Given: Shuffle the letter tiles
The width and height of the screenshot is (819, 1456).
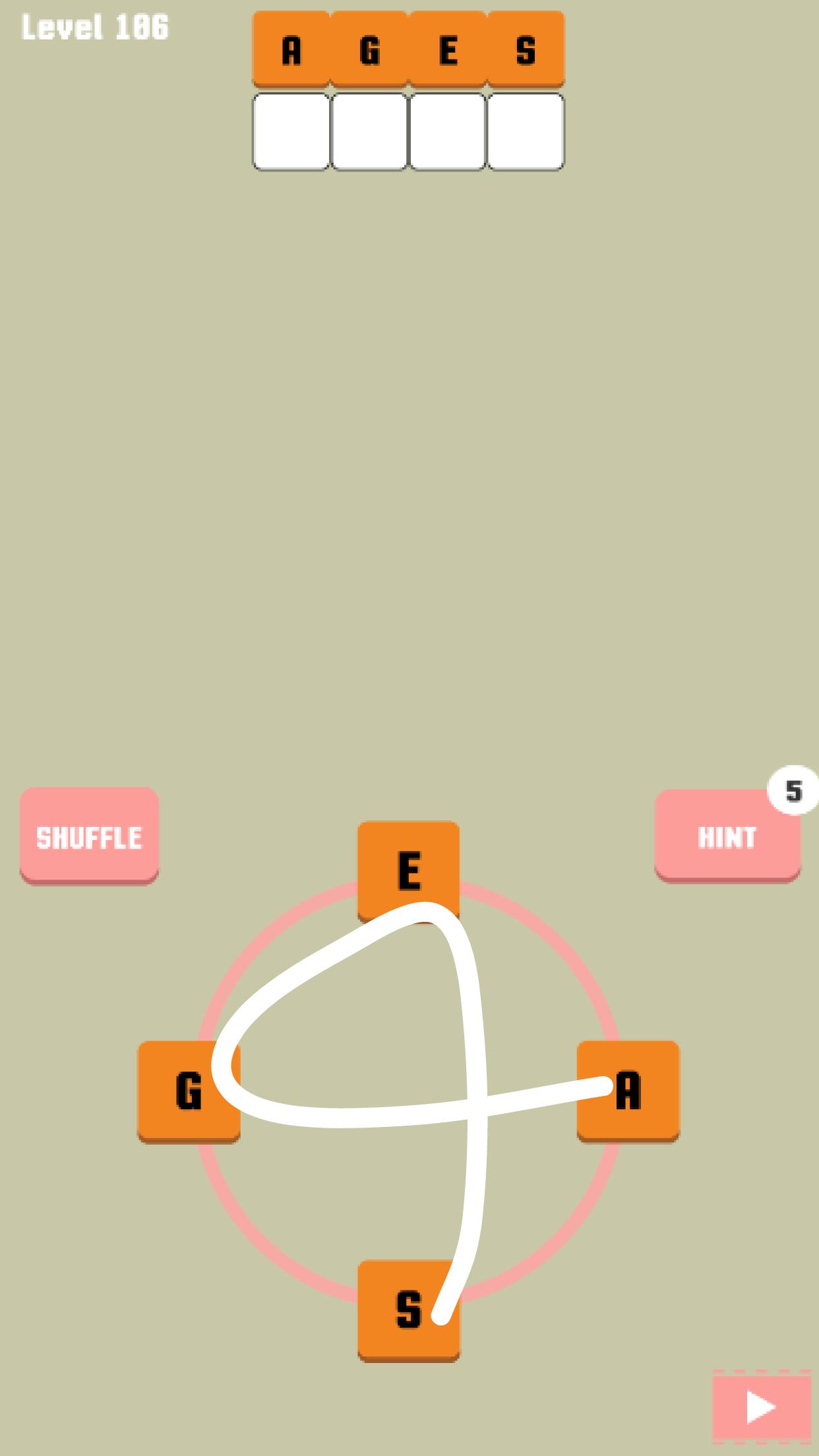Looking at the screenshot, I should click(89, 835).
